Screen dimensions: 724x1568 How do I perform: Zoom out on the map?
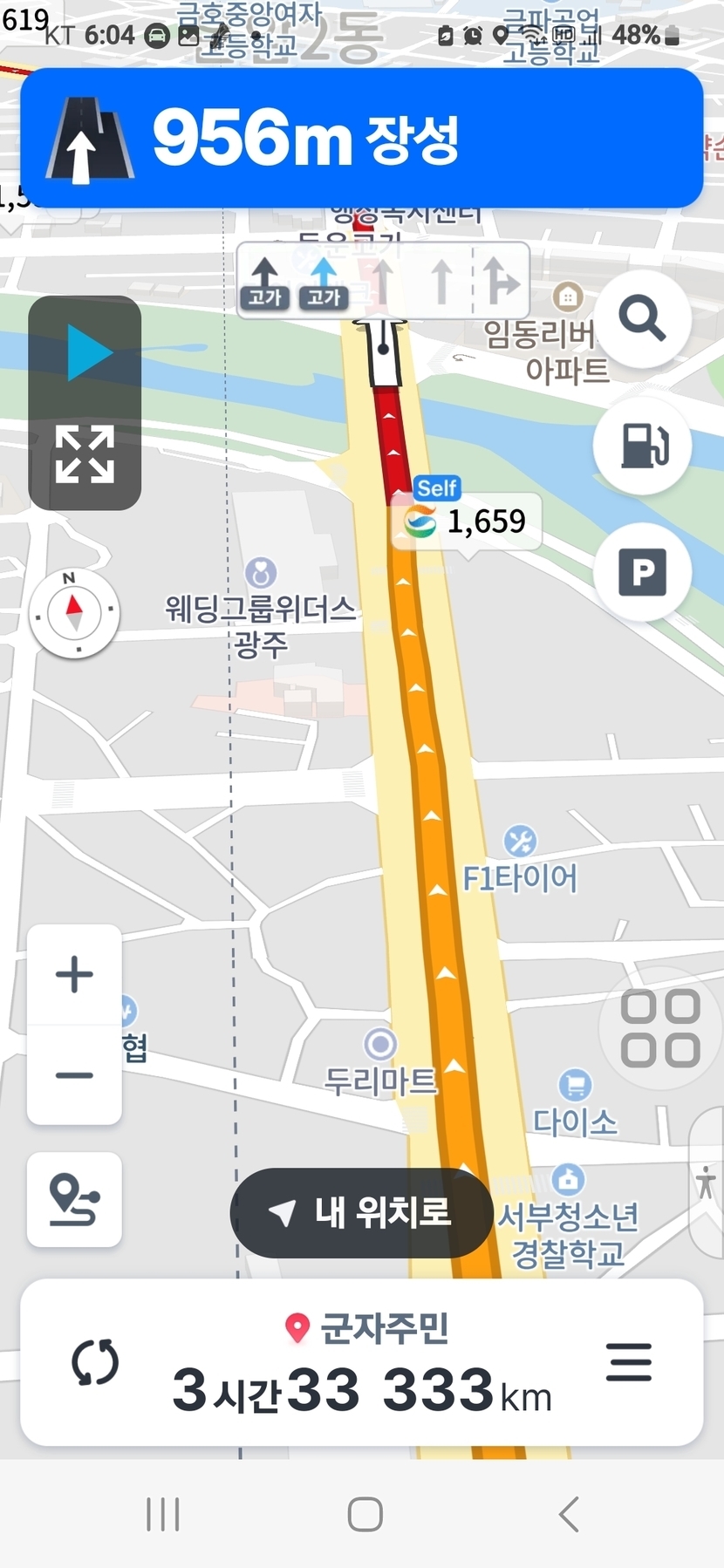click(x=74, y=1075)
